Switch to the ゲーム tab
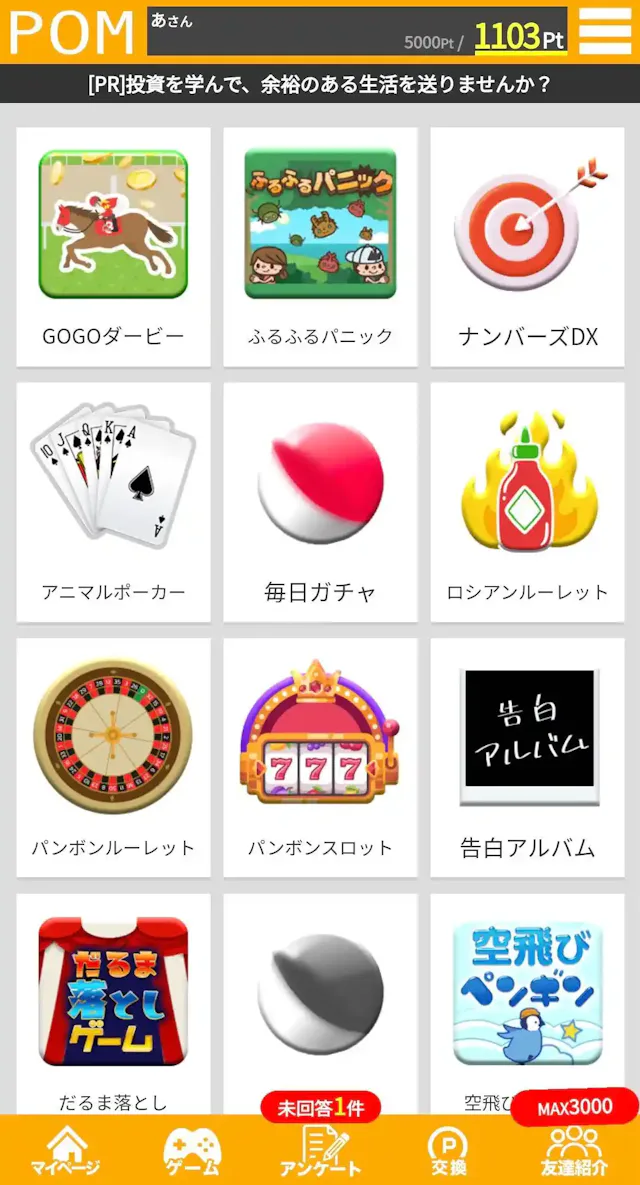 click(x=191, y=1151)
